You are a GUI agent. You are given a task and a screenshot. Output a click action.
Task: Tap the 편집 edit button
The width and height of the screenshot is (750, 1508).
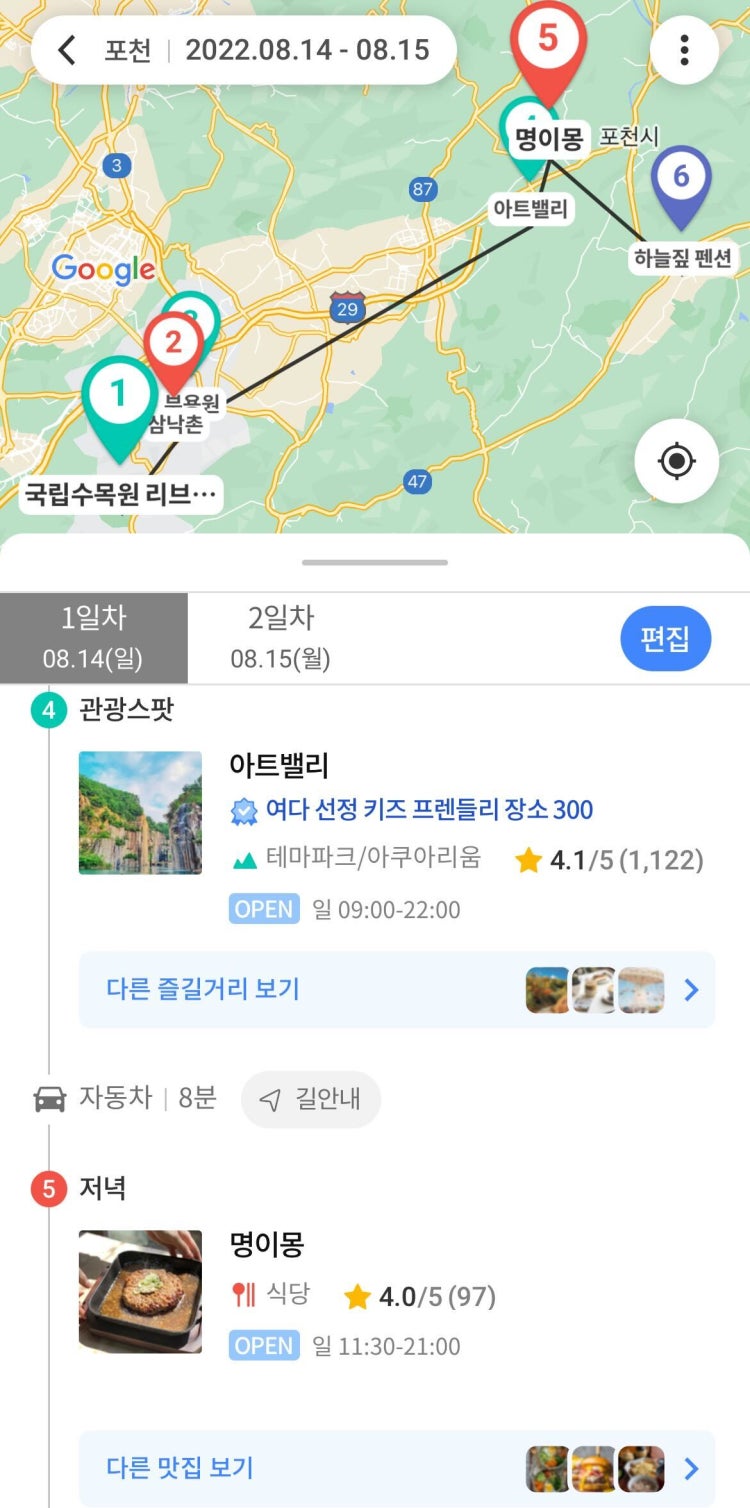click(x=665, y=638)
